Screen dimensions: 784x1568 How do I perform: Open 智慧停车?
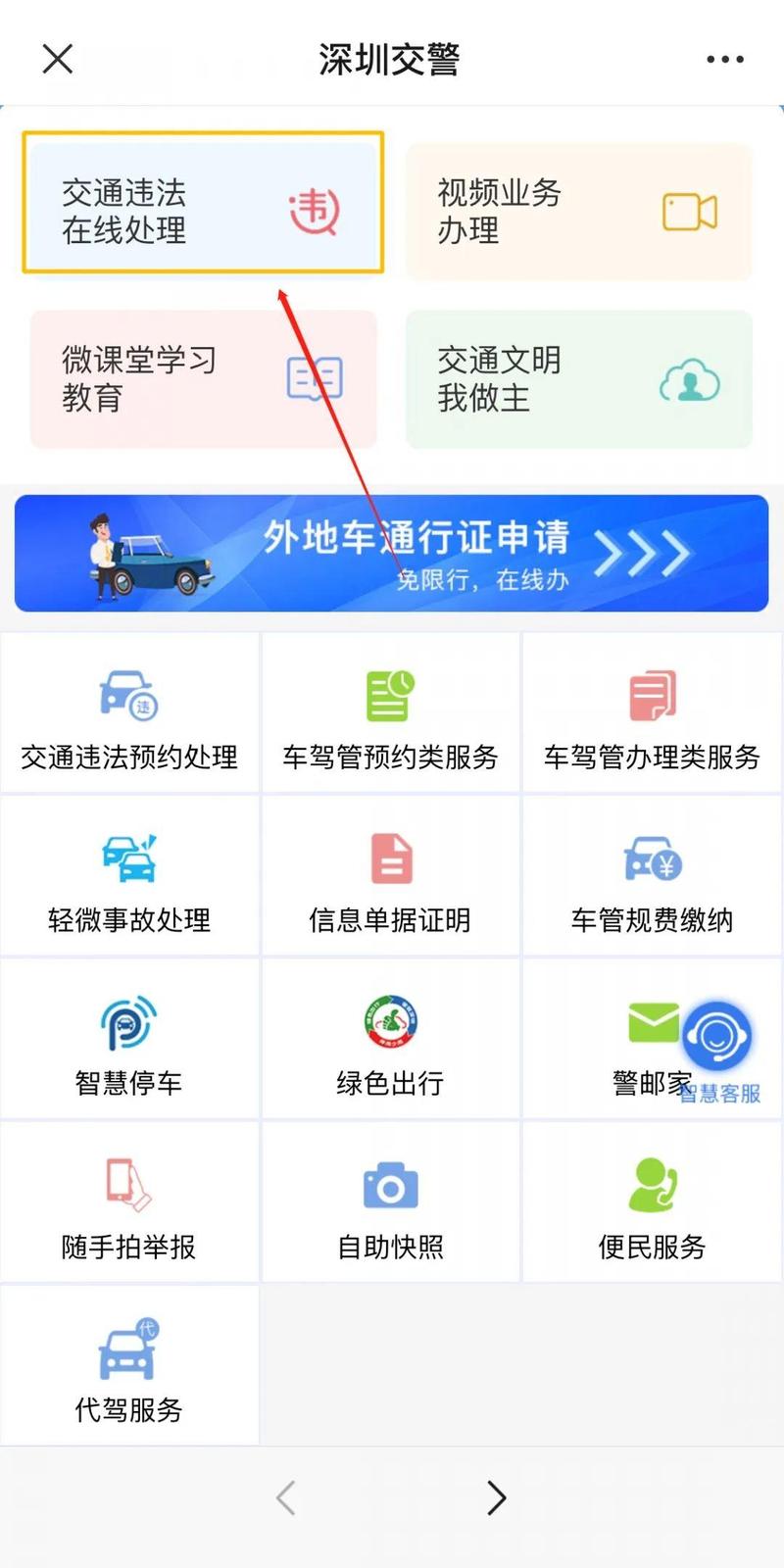click(x=129, y=1041)
